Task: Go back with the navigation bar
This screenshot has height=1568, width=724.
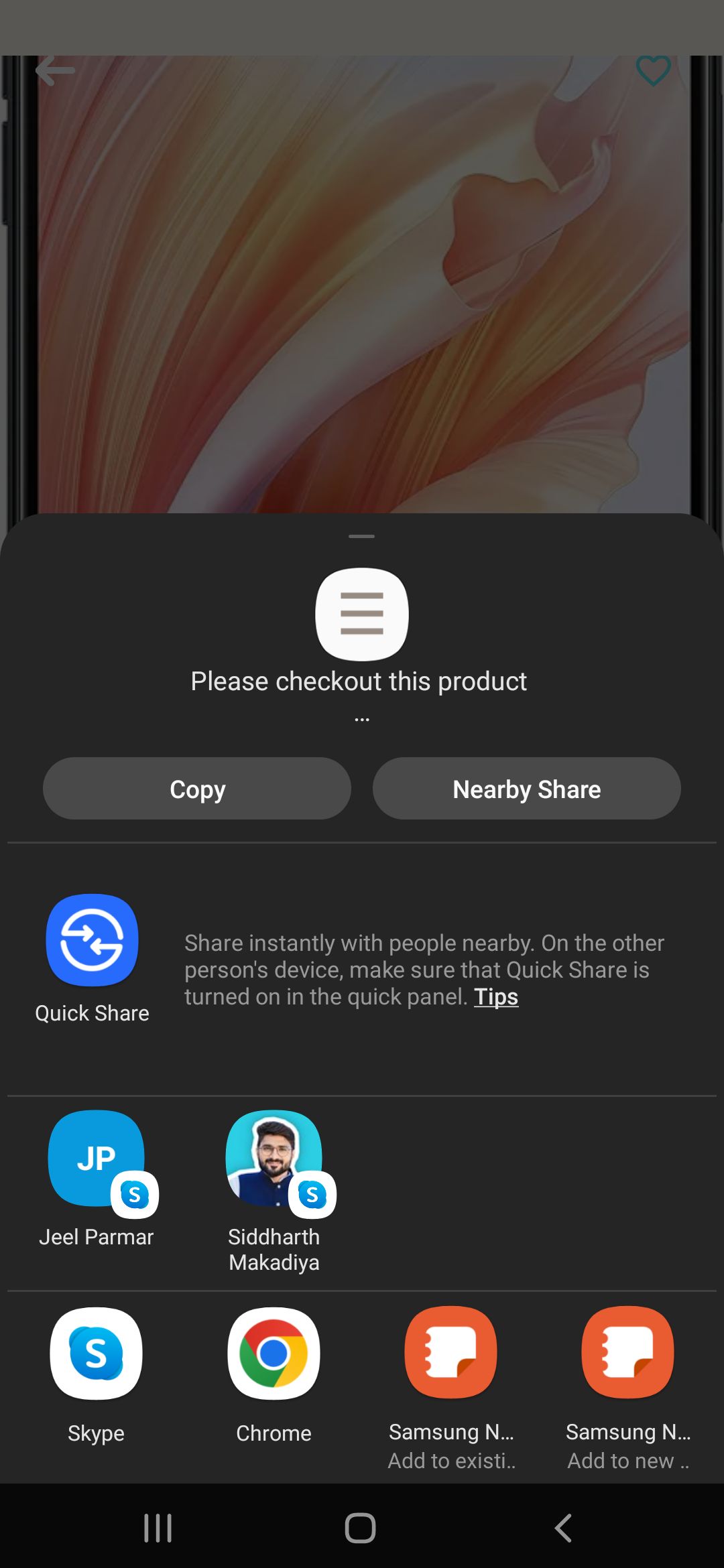Action: tap(564, 1528)
